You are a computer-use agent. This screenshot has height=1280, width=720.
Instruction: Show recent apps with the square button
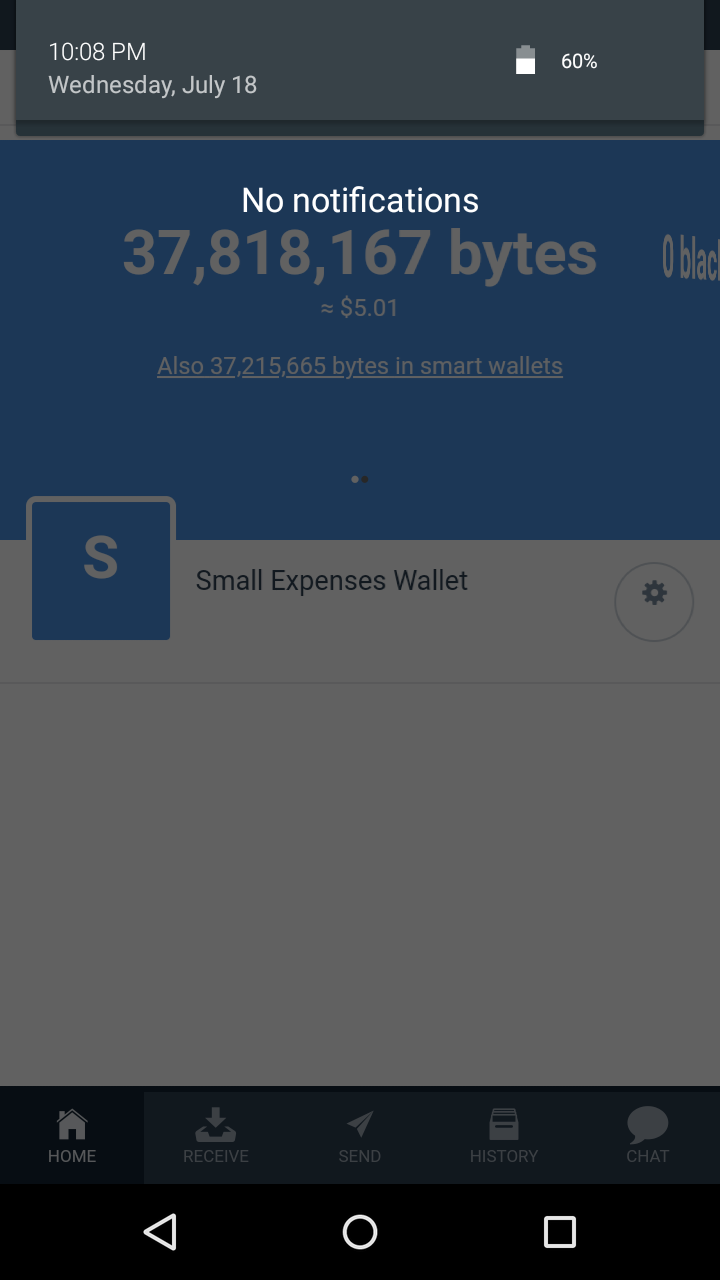click(560, 1232)
